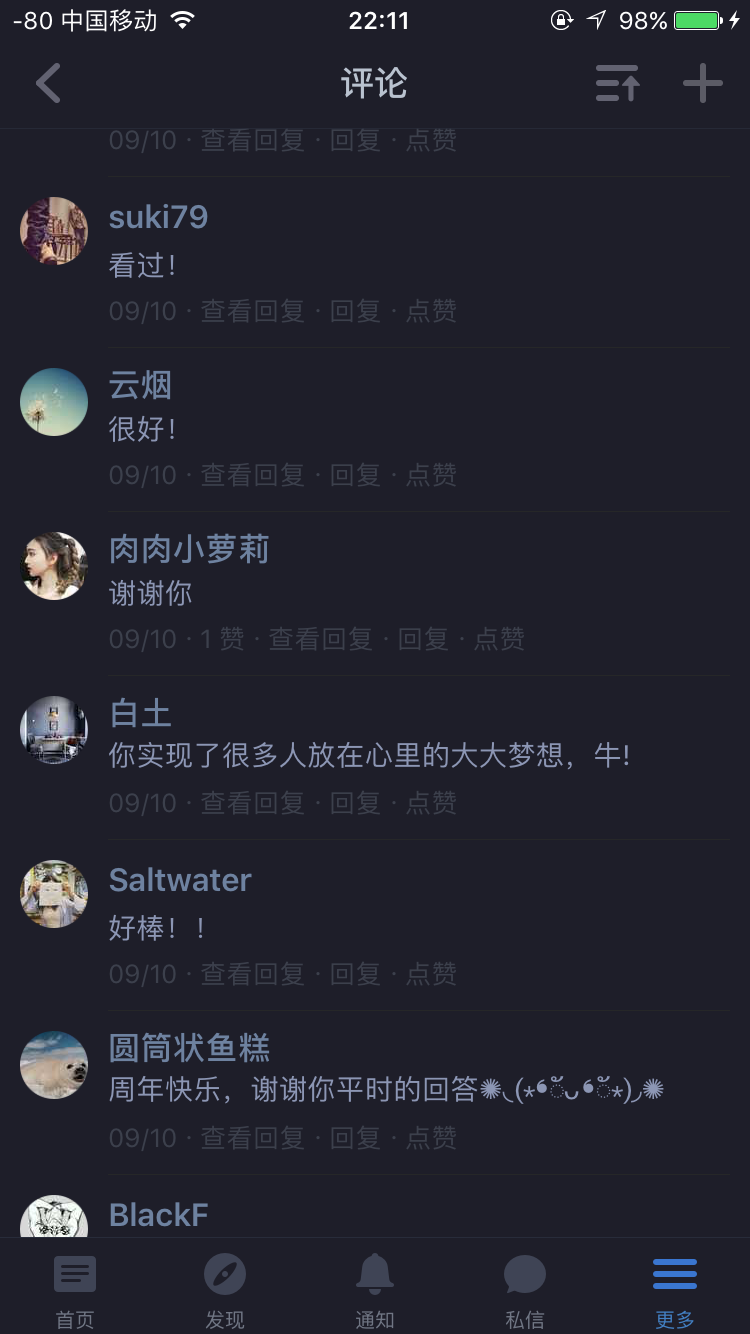Change the comment sort order

click(x=617, y=84)
